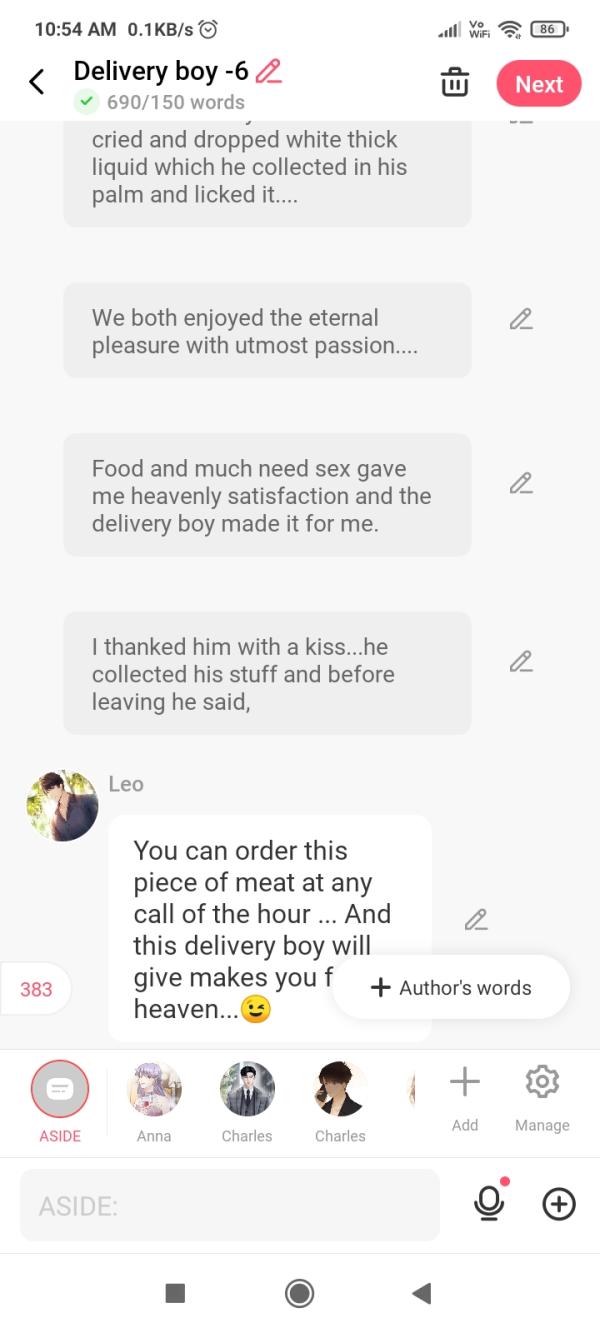This screenshot has width=600, height=1333.
Task: Go to the home screen via the system bar
Action: coord(299,1294)
